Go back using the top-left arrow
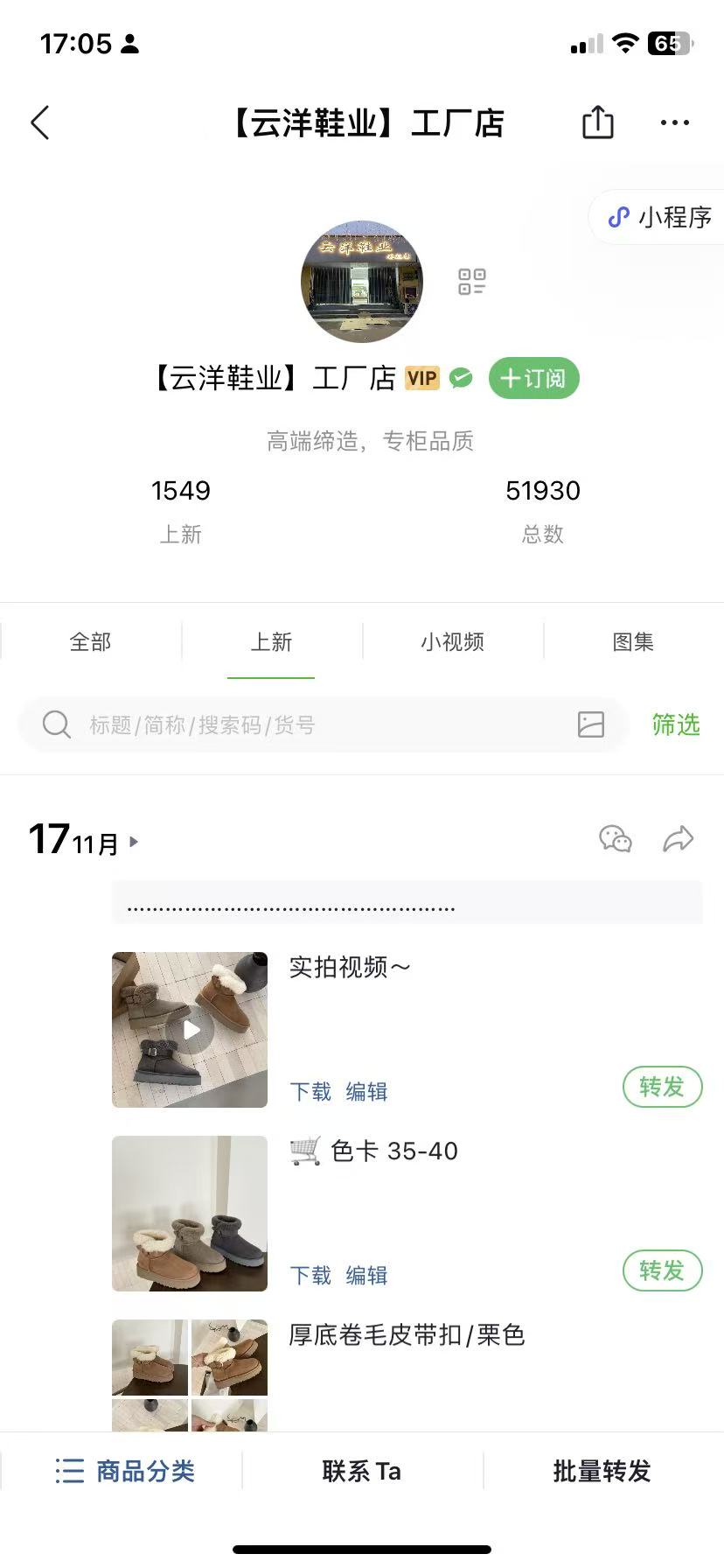 tap(40, 123)
